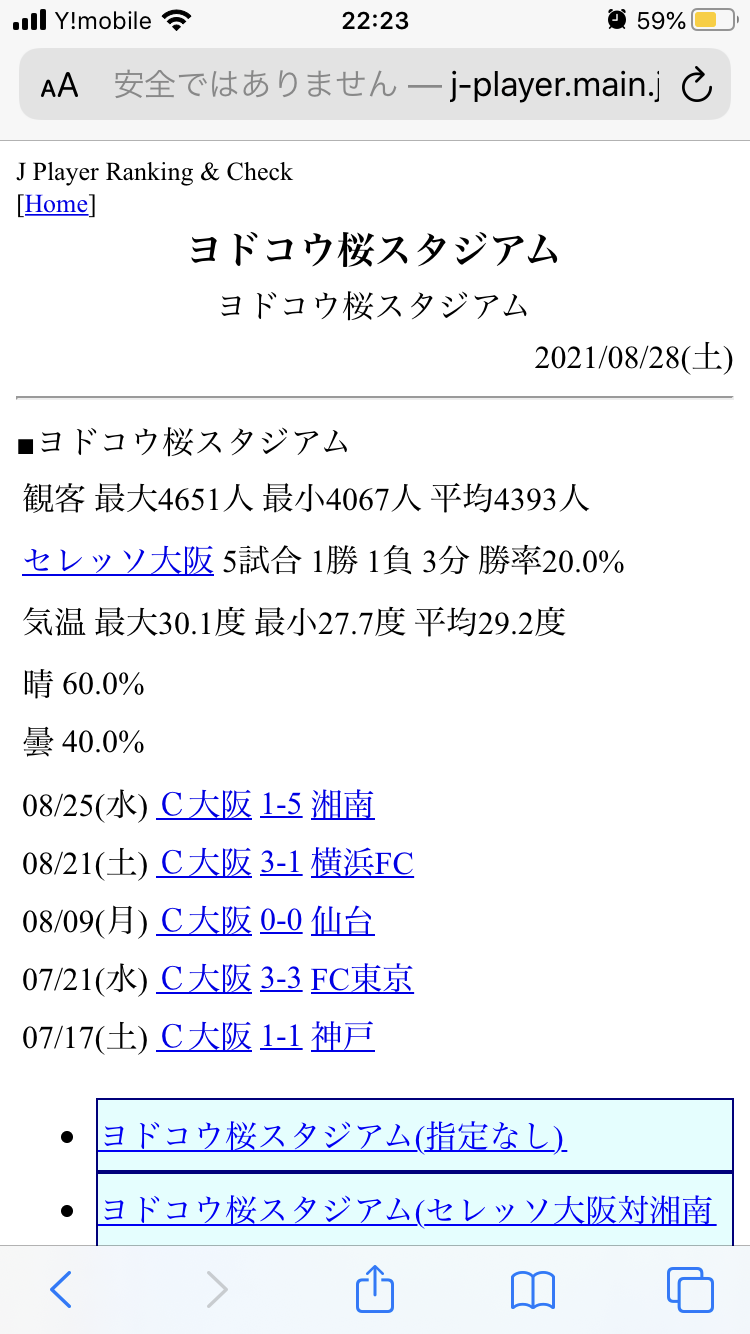
Task: Open the 1-1 score link
Action: coord(281,1036)
